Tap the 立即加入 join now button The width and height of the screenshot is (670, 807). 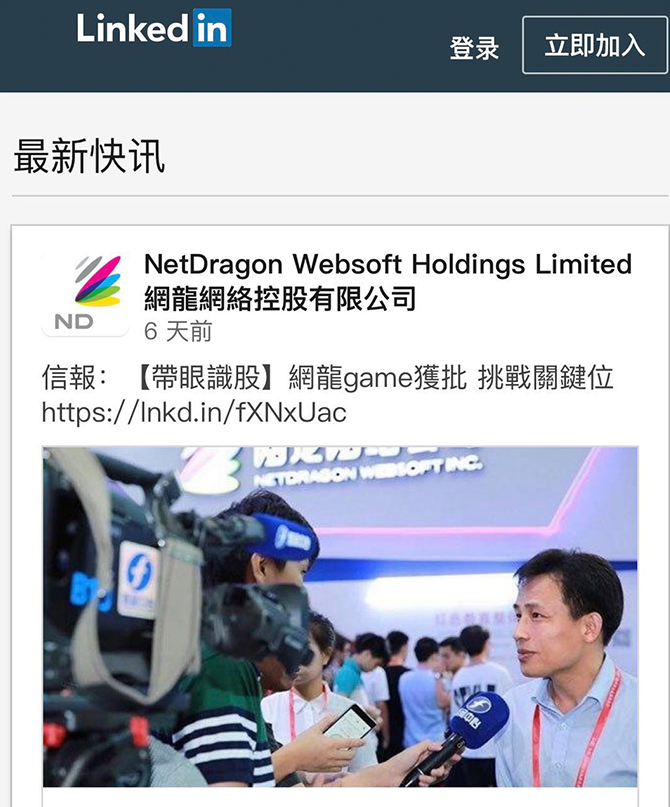(594, 45)
